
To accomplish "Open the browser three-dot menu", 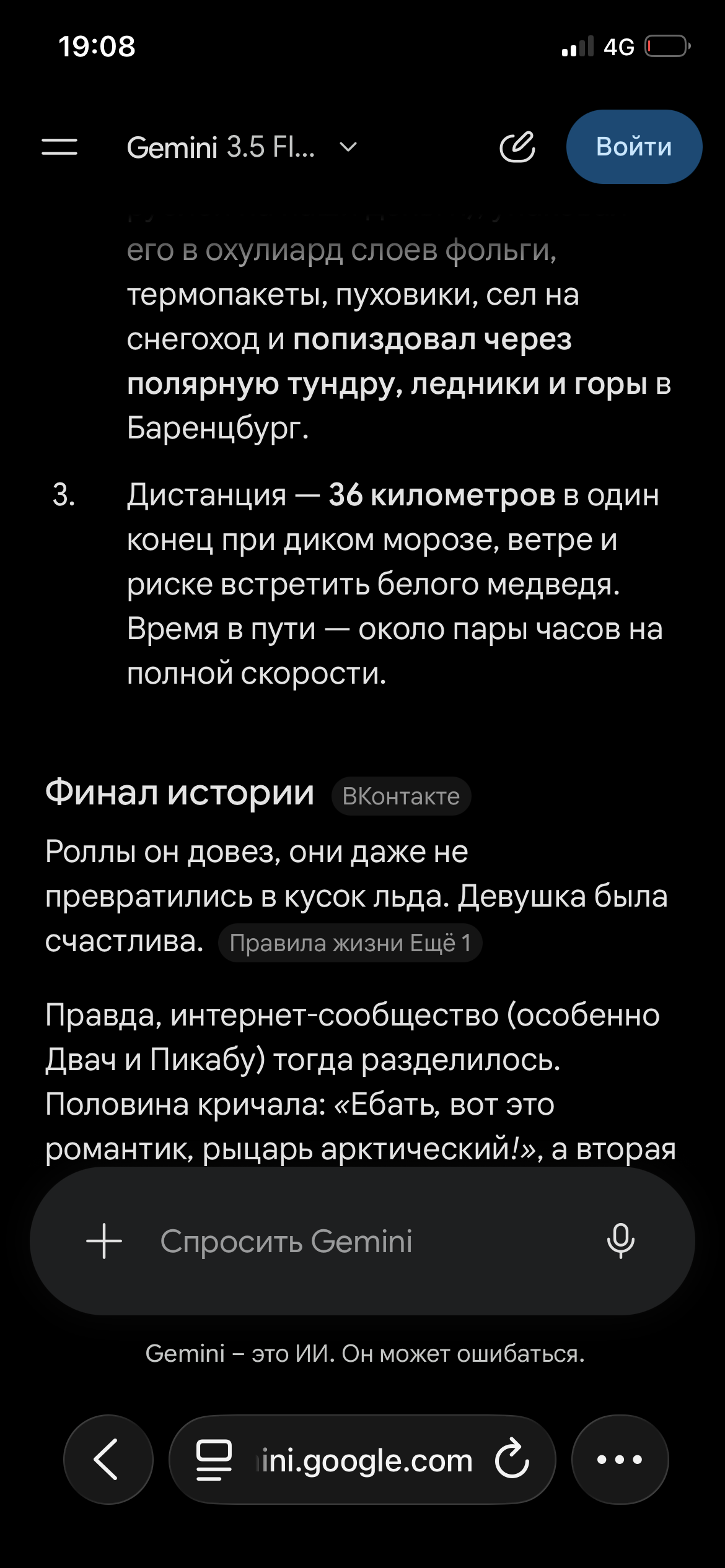I will pyautogui.click(x=620, y=1460).
